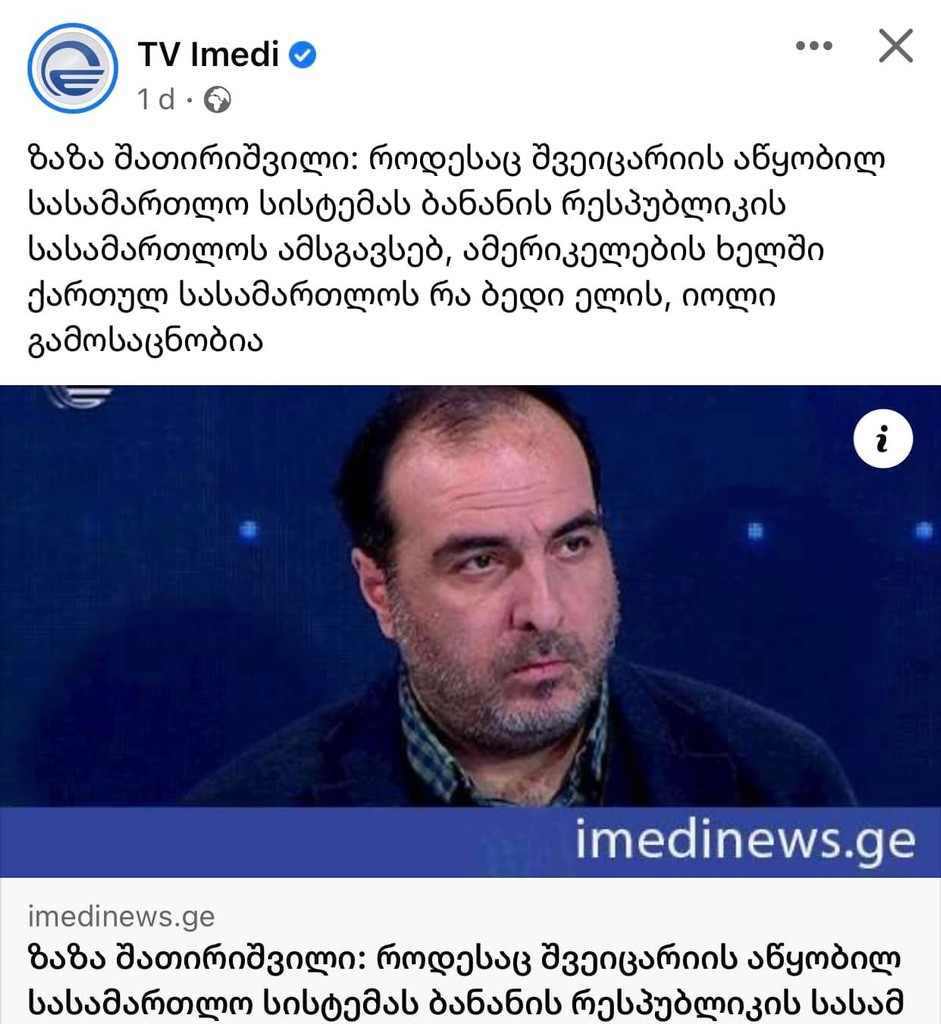The image size is (941, 1024).
Task: Dismiss the post with the X button
Action: [895, 45]
